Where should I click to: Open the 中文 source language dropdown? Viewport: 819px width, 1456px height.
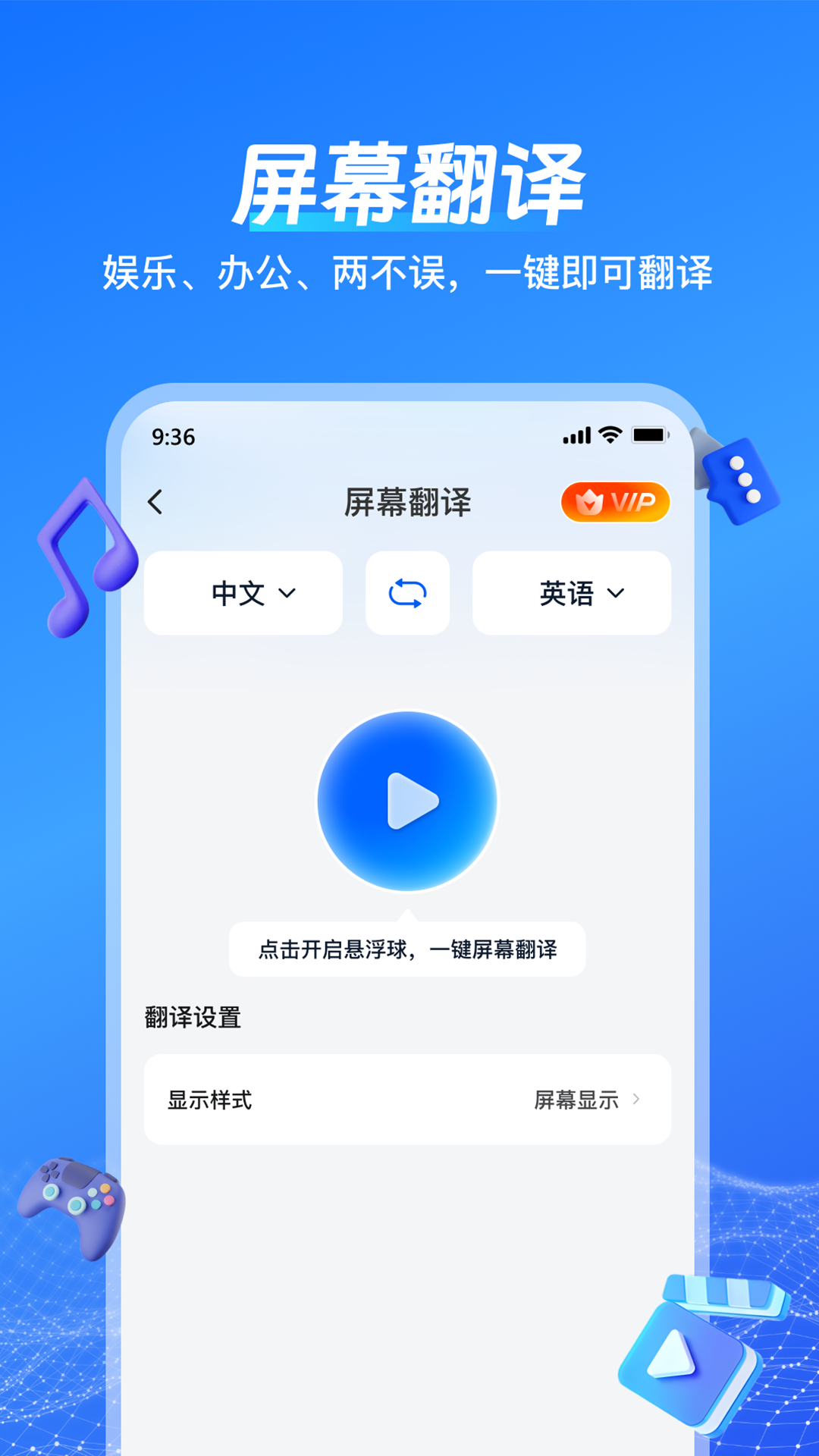coord(243,593)
